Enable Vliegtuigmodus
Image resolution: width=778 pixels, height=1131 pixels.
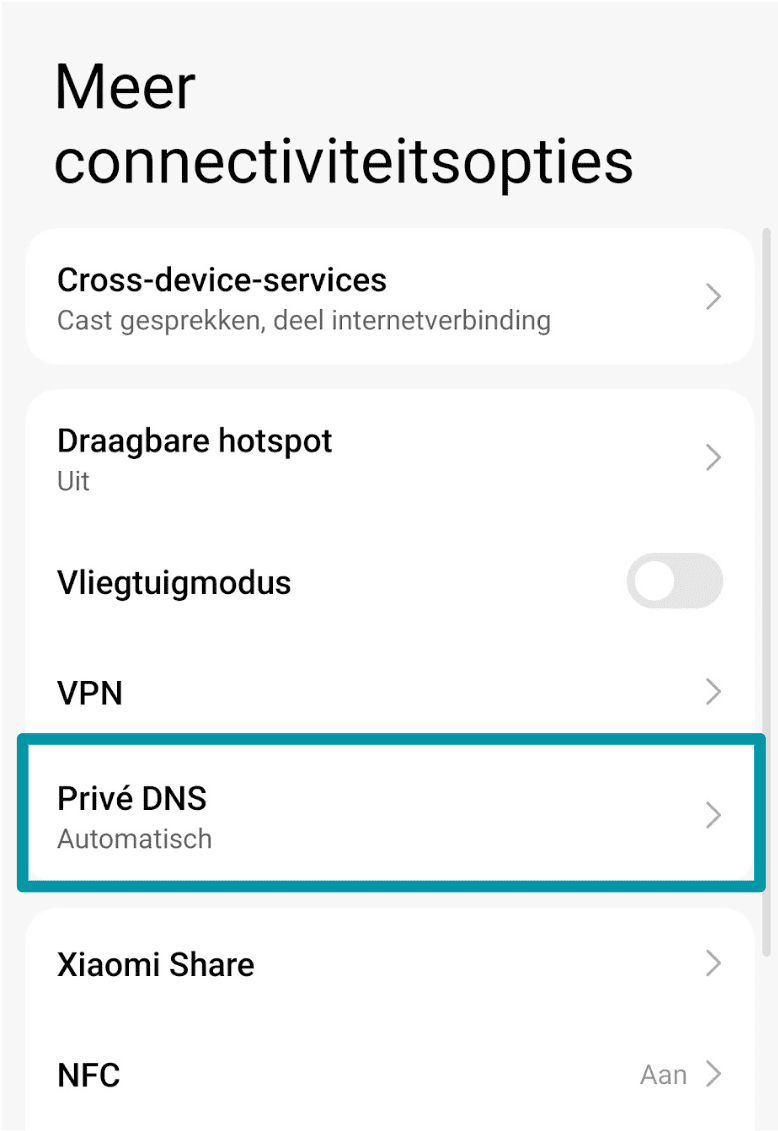674,581
